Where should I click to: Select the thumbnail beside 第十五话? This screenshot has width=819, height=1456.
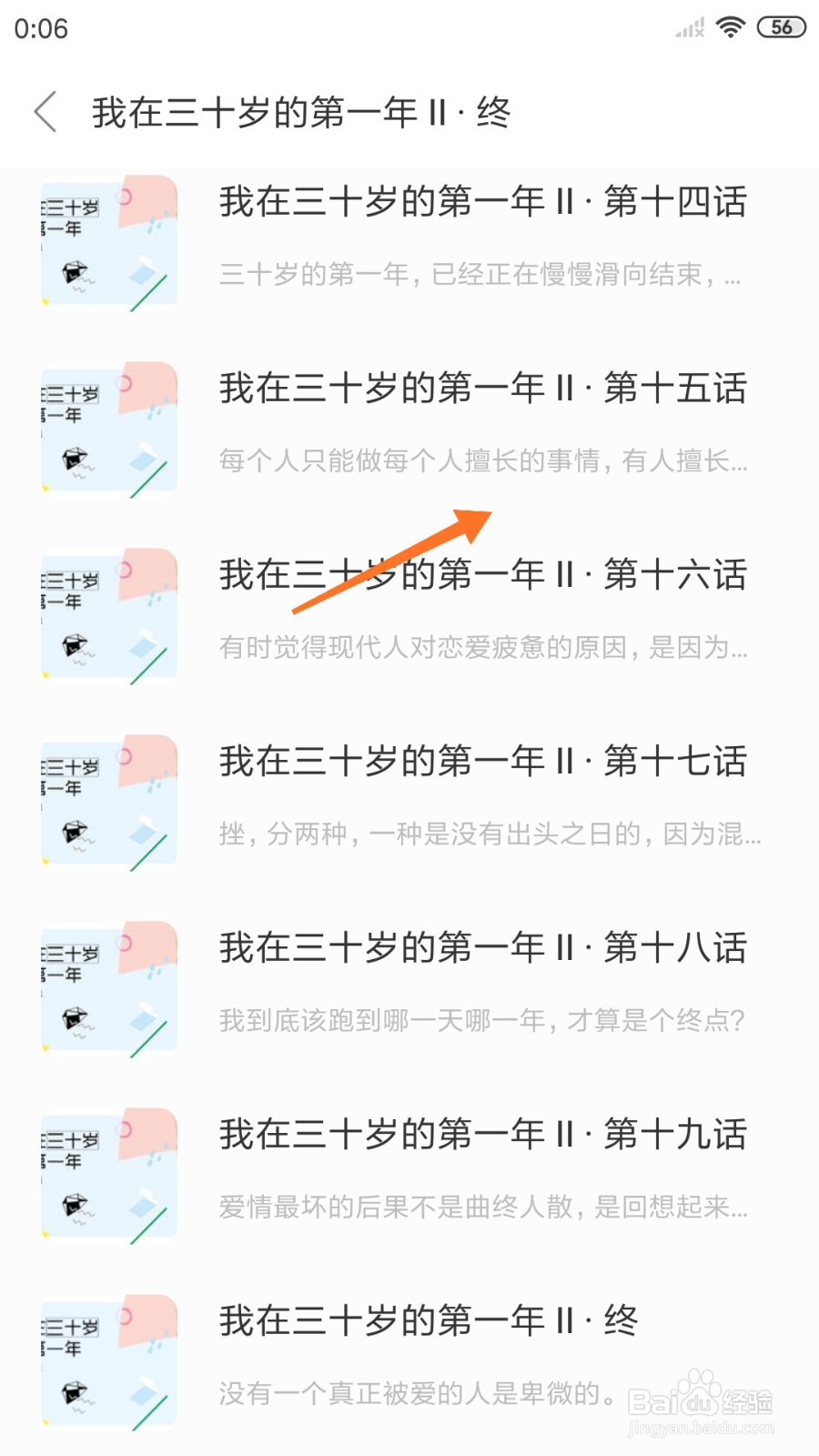tap(108, 426)
